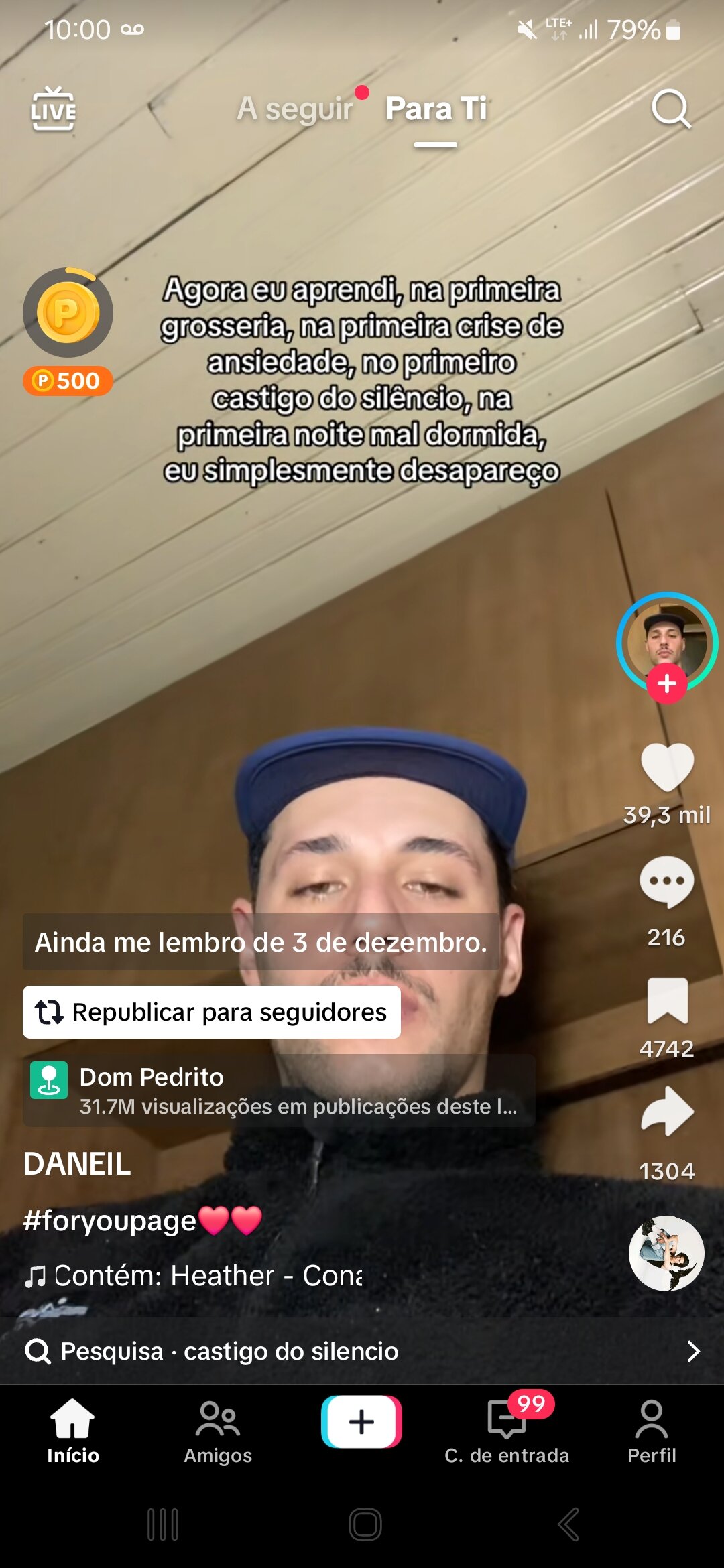Viewport: 724px width, 1568px height.
Task: Tap Republicar para seguidores
Action: 211,1012
